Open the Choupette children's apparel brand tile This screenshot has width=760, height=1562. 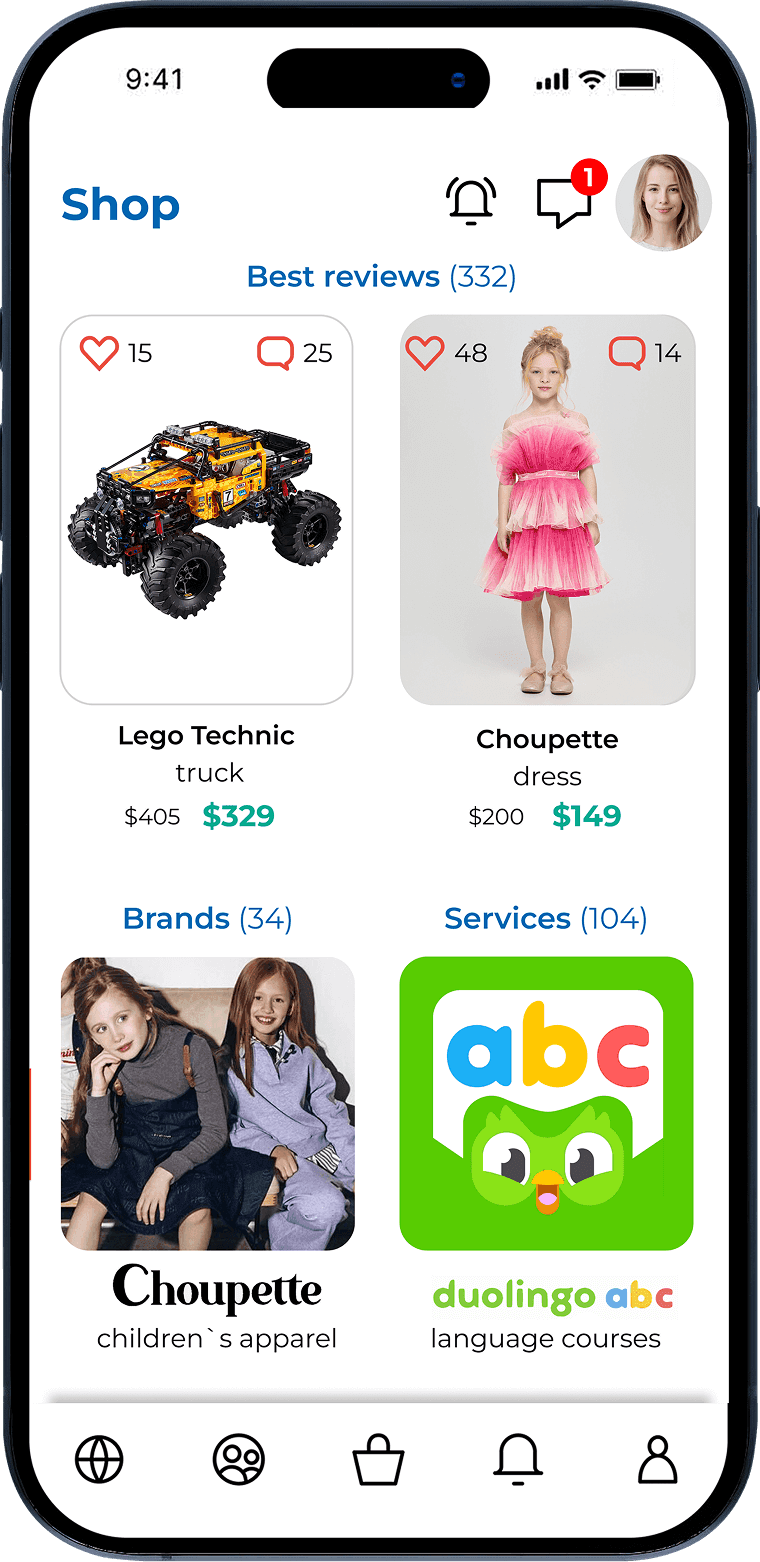point(208,1103)
